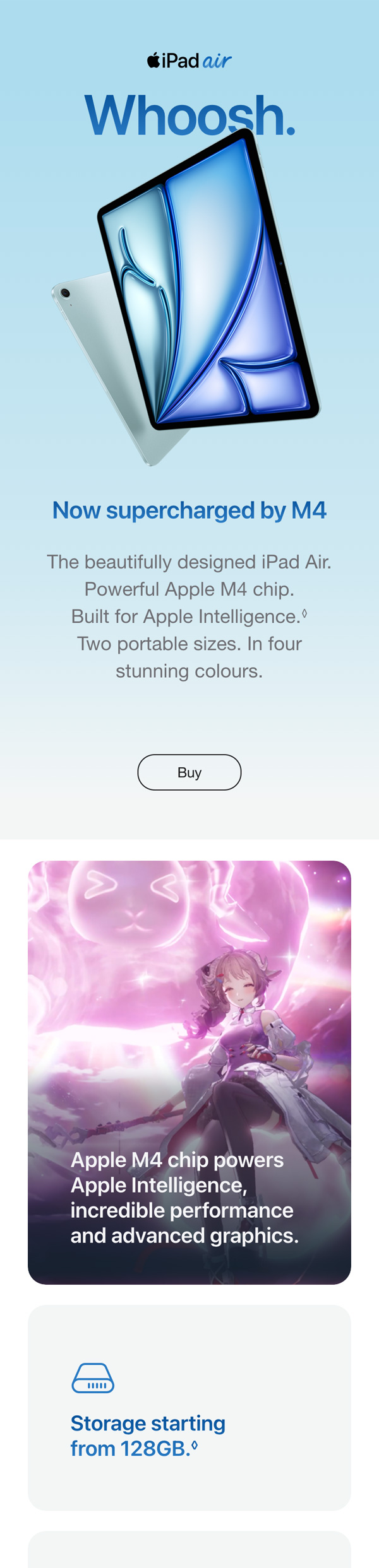Open the Apple M4 chip graphics card
The image size is (379, 1568).
(189, 1071)
